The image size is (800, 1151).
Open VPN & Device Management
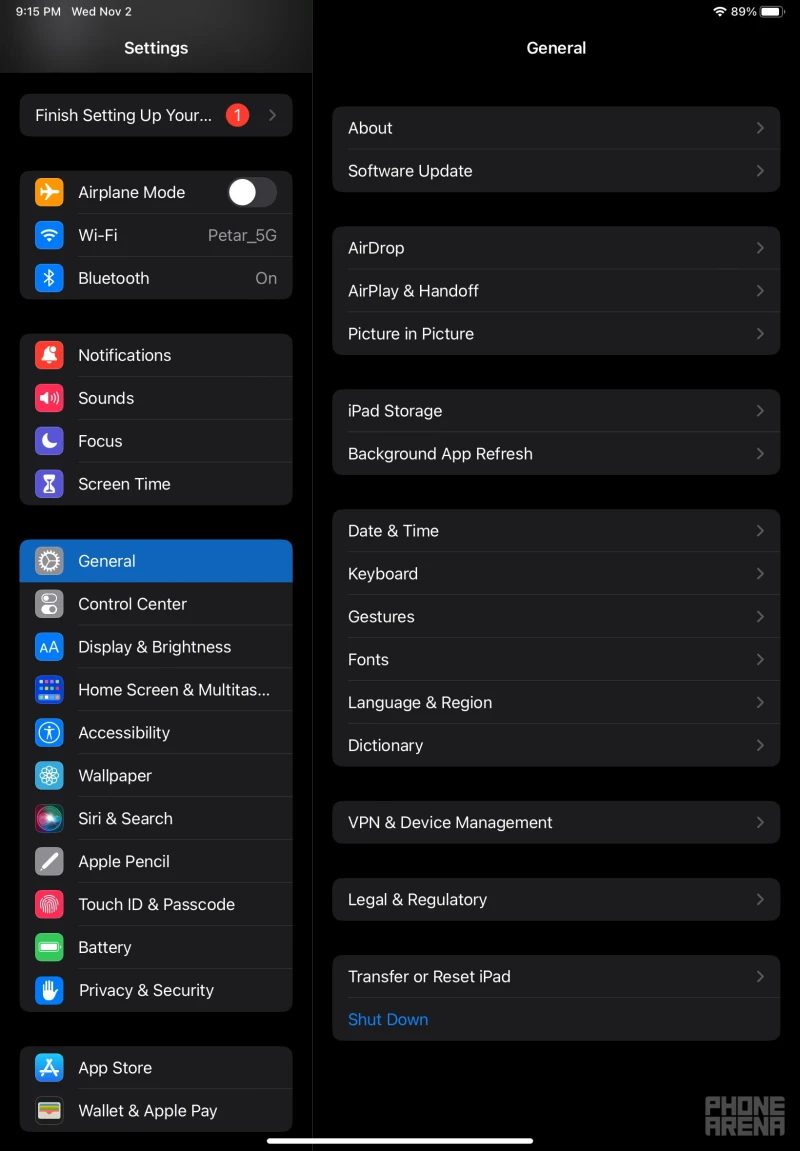click(555, 823)
